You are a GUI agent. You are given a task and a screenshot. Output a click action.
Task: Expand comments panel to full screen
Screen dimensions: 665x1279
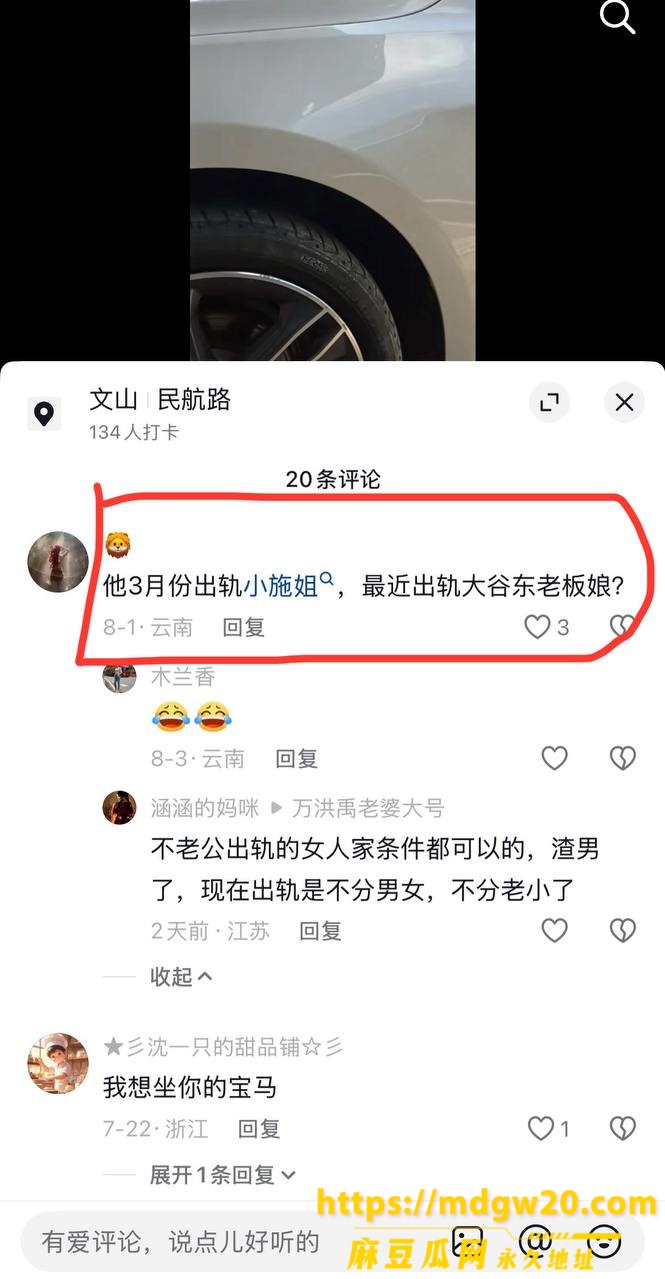click(x=548, y=403)
